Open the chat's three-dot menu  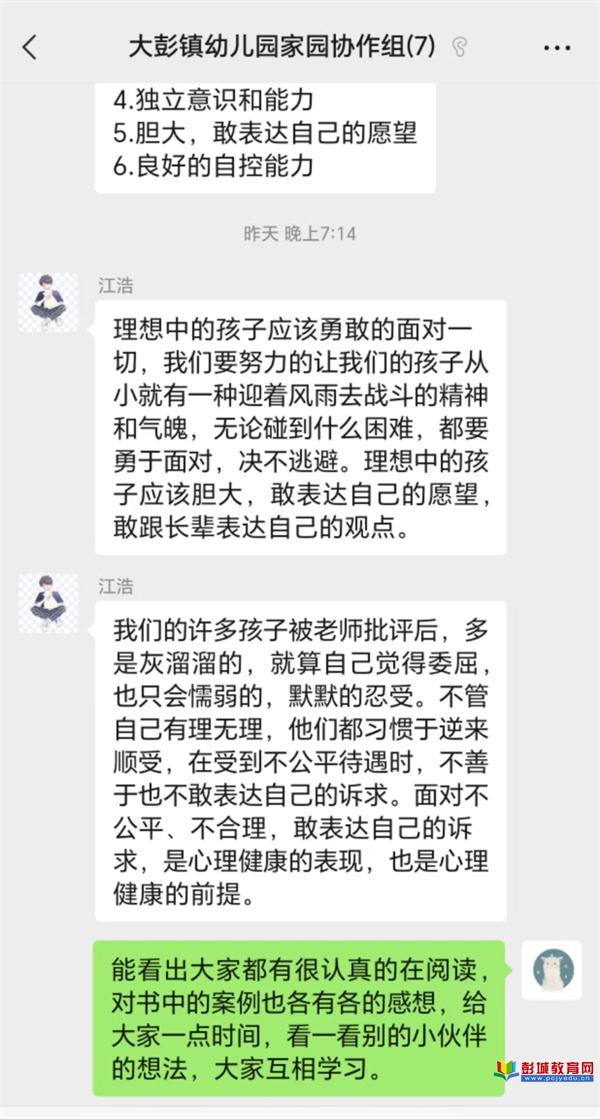(557, 47)
